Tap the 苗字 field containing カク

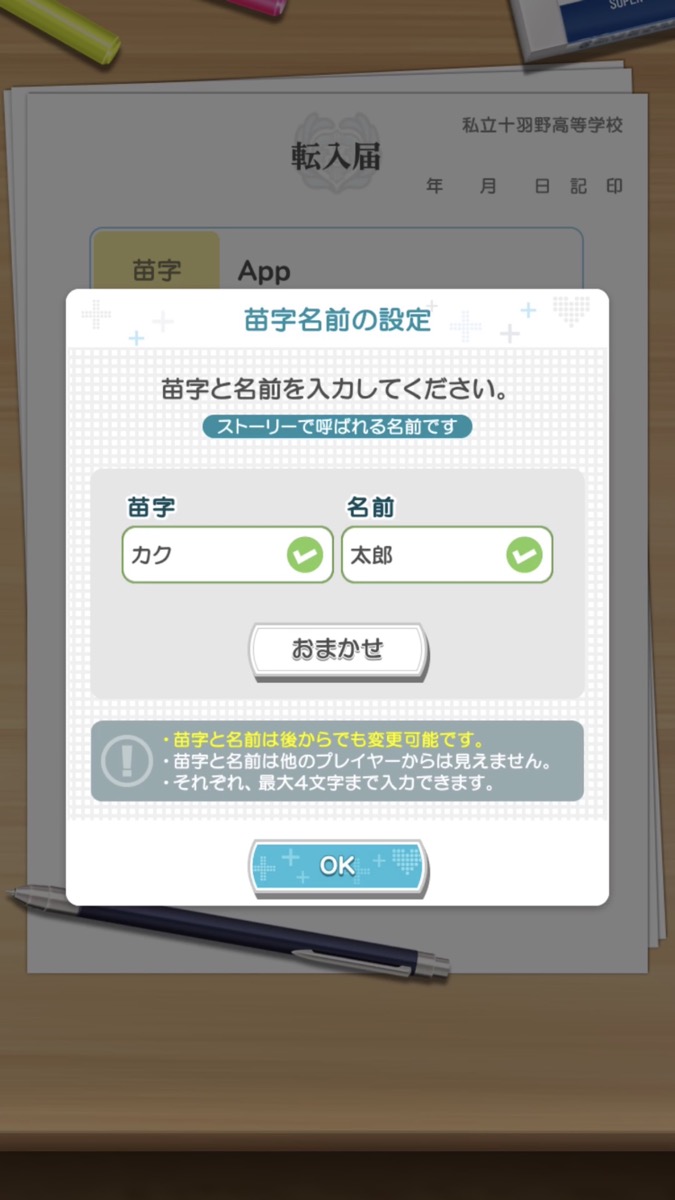pos(227,554)
